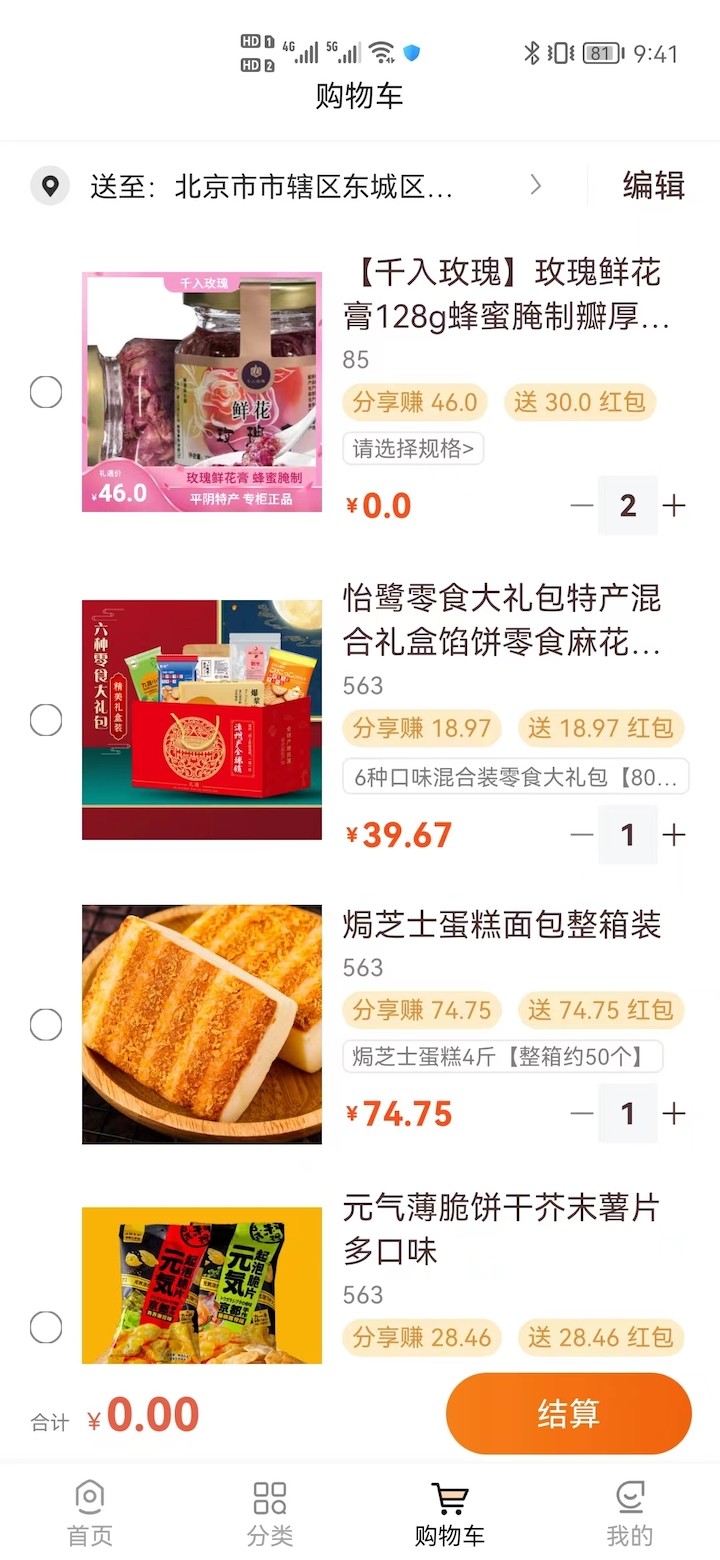
Task: Open the 我的 profile icon
Action: [629, 1497]
